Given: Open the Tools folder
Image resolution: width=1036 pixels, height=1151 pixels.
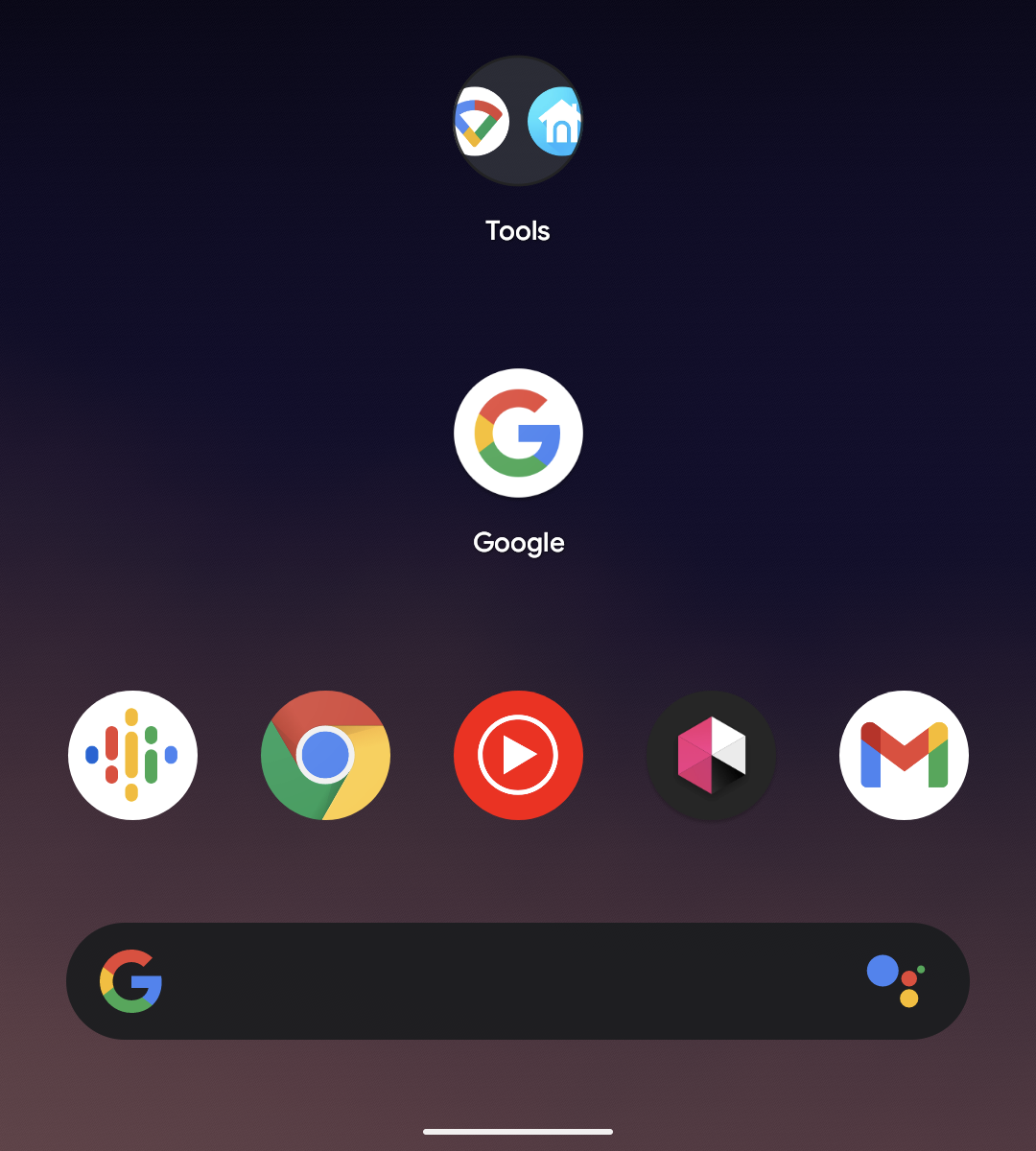Looking at the screenshot, I should (x=518, y=122).
